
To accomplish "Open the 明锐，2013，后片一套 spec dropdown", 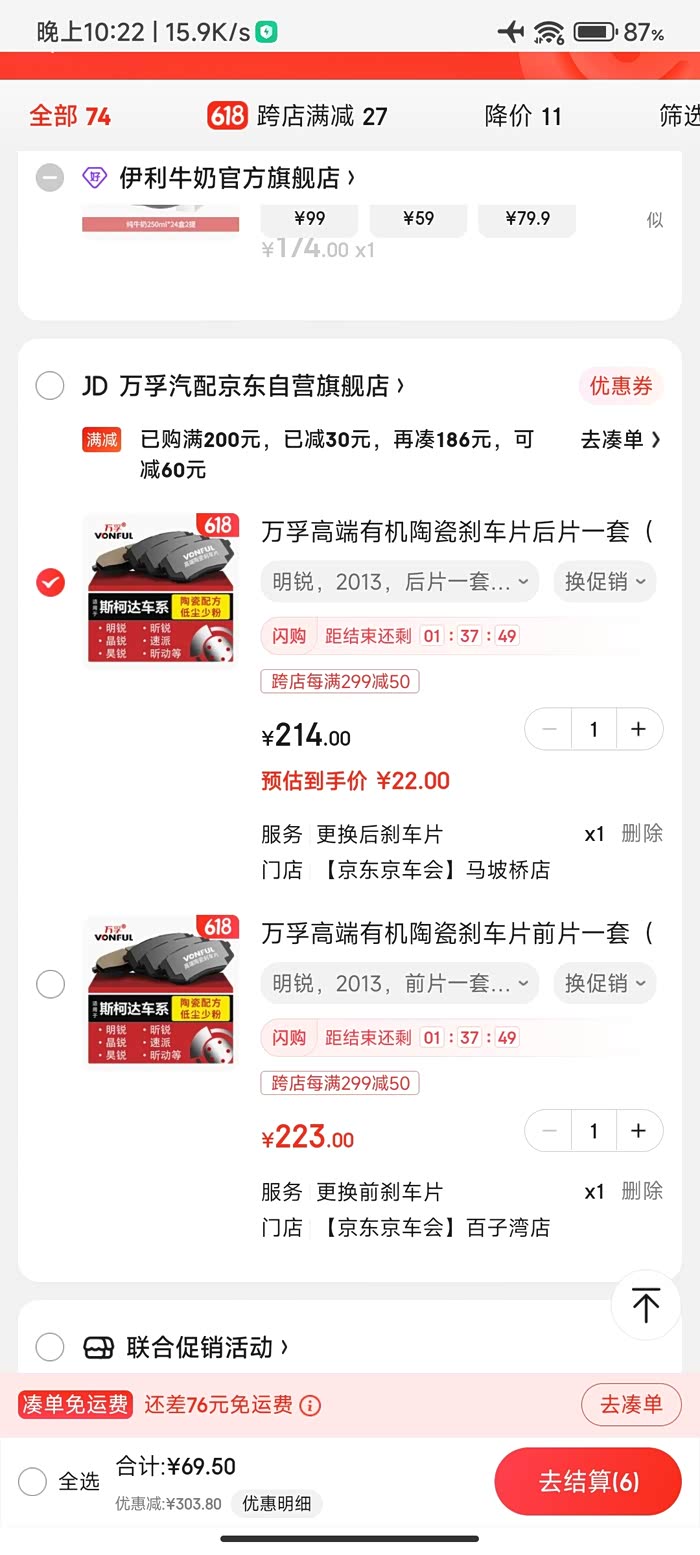I will (400, 582).
